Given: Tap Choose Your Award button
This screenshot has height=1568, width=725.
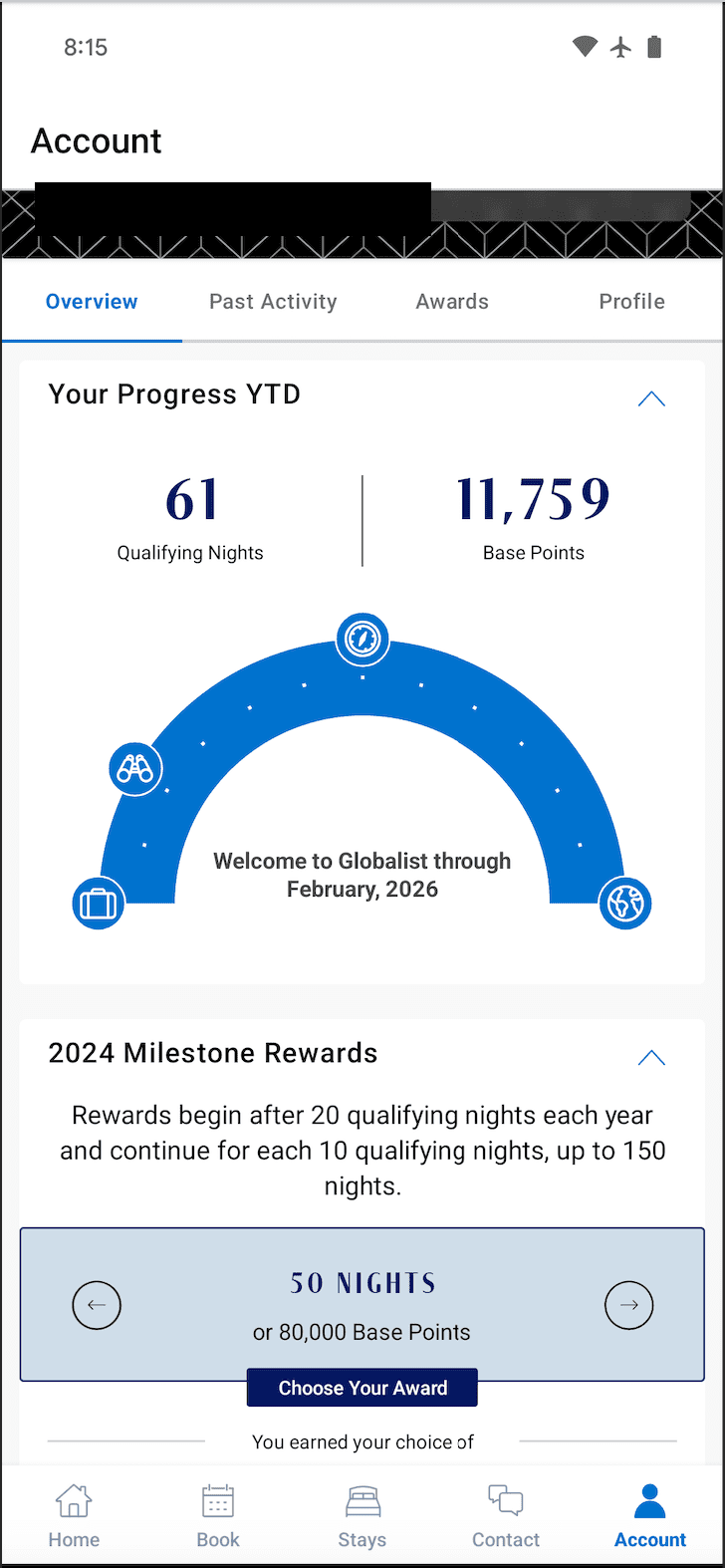Looking at the screenshot, I should [362, 1388].
